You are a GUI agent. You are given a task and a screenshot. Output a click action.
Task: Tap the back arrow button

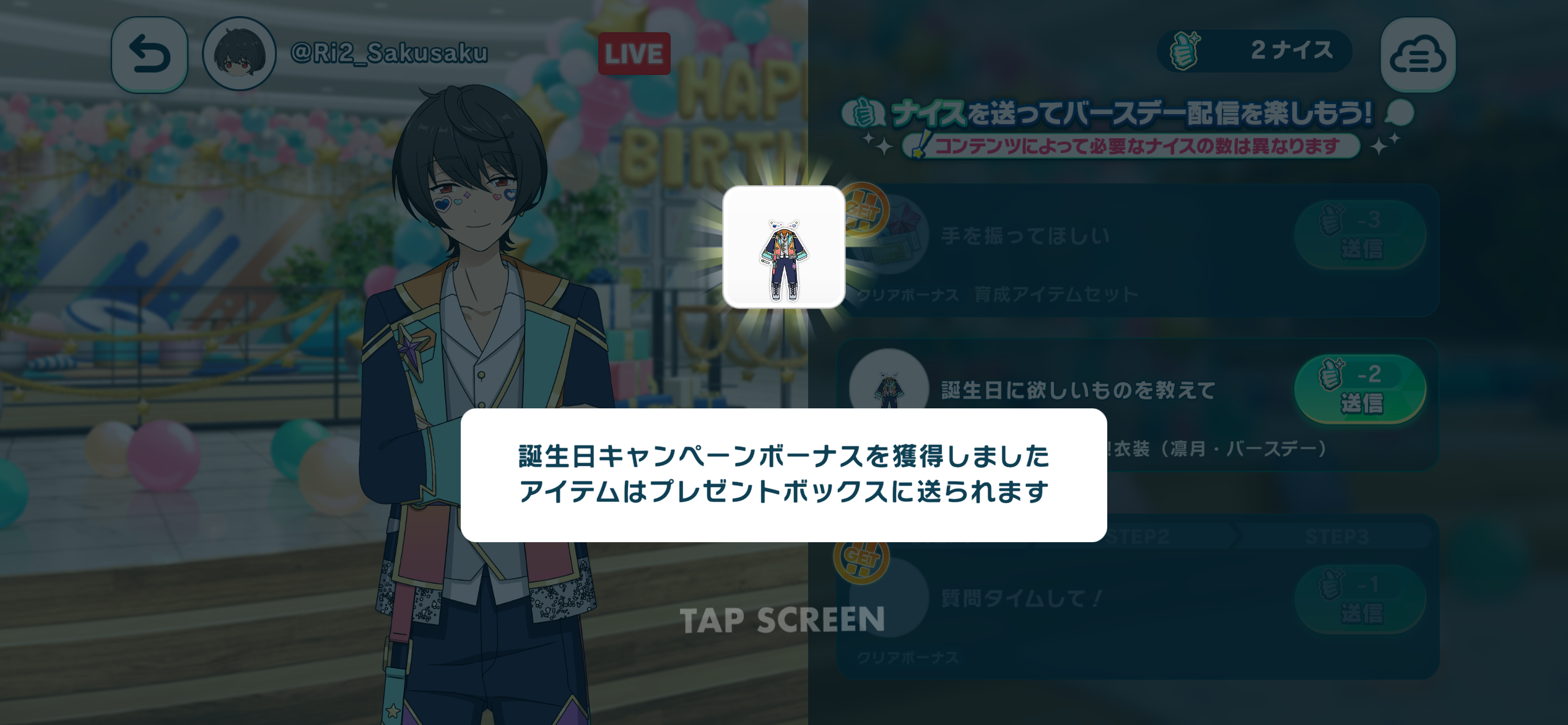pos(149,54)
